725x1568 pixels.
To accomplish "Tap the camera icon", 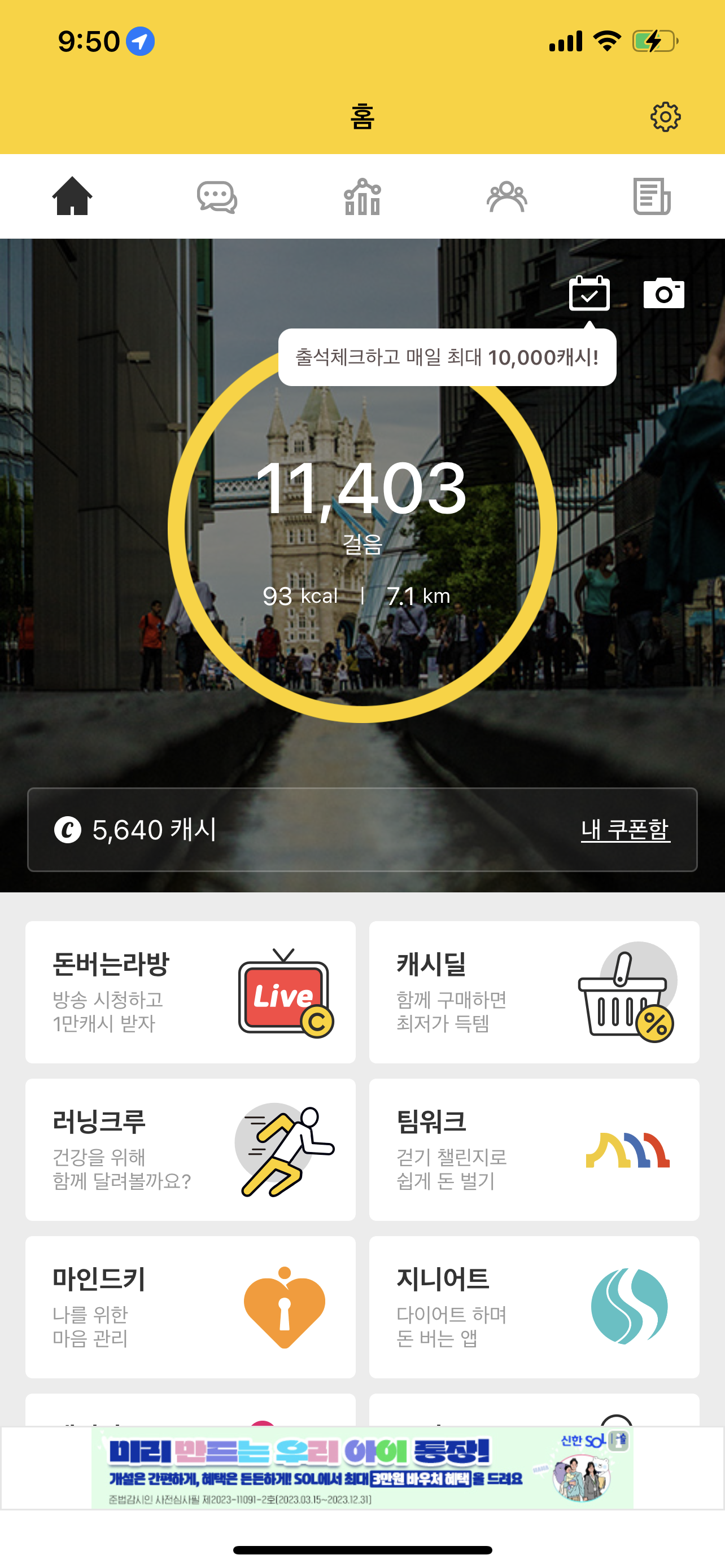I will [663, 294].
